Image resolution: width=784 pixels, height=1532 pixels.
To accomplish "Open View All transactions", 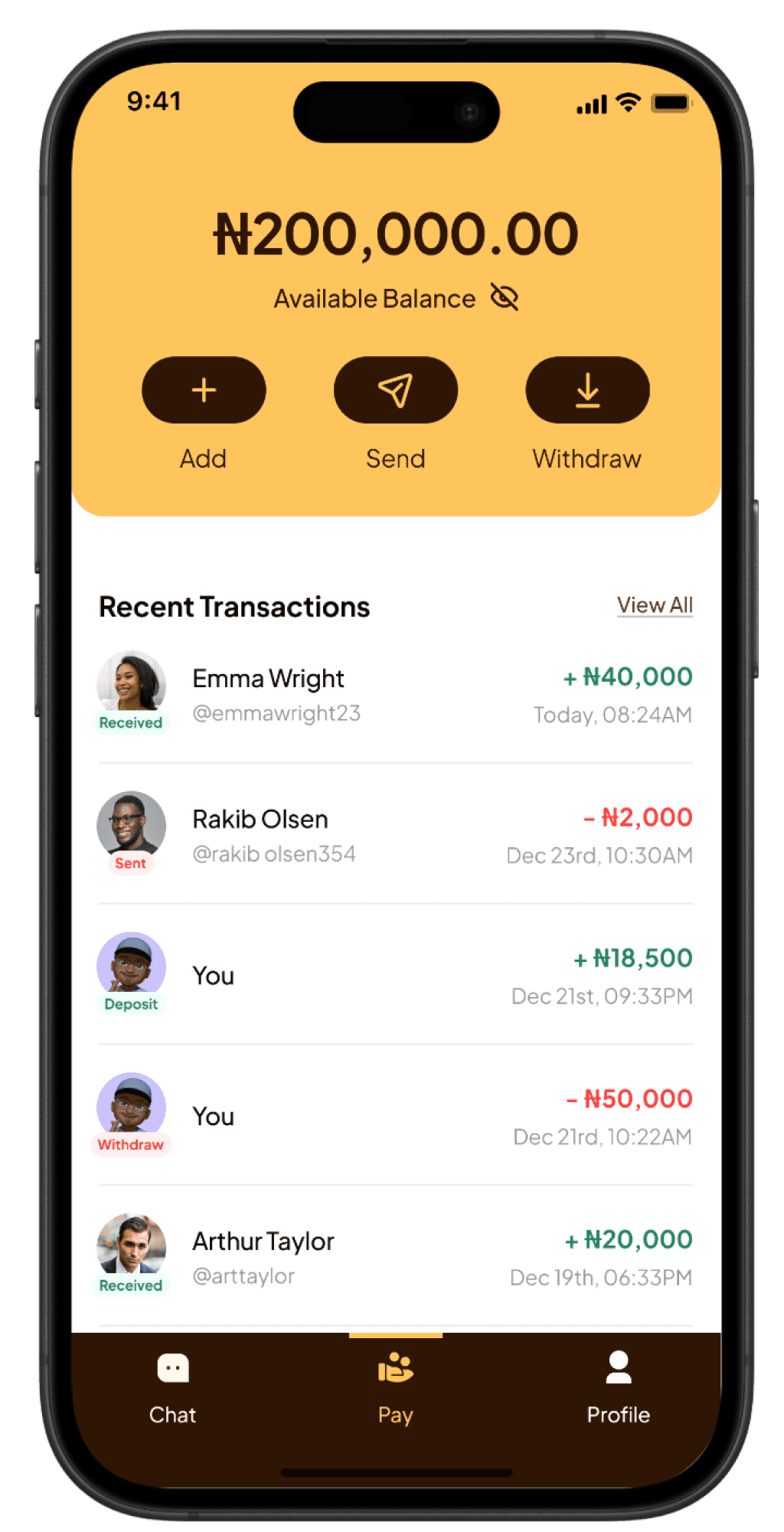I will pos(655,605).
